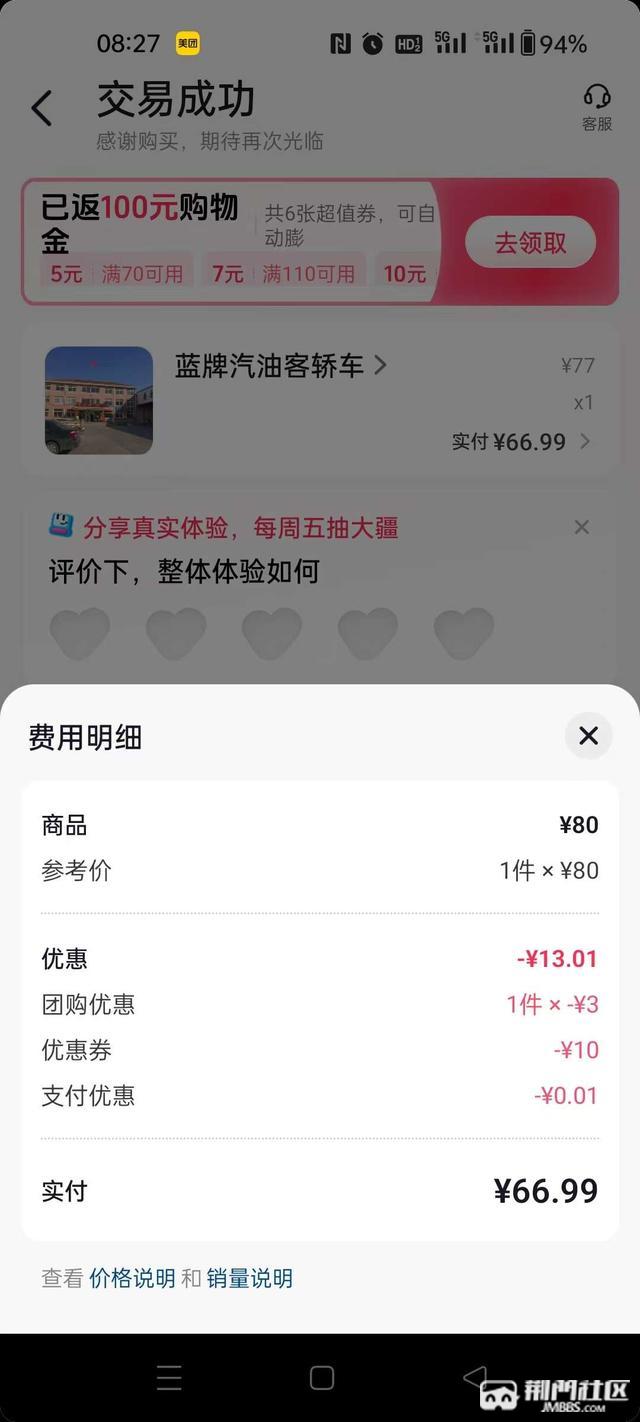Tap 去领取 to claim coupons
The image size is (640, 1422).
(x=530, y=242)
